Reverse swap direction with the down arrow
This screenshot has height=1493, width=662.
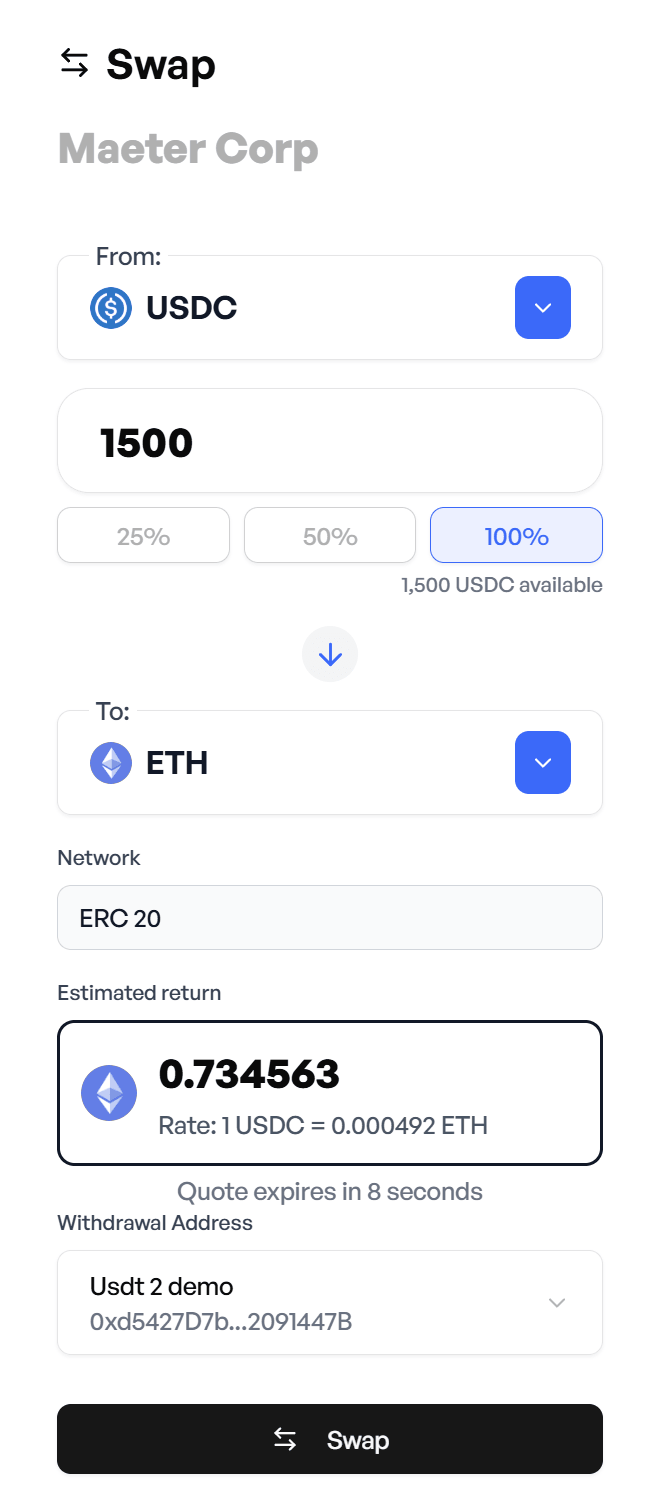point(330,654)
